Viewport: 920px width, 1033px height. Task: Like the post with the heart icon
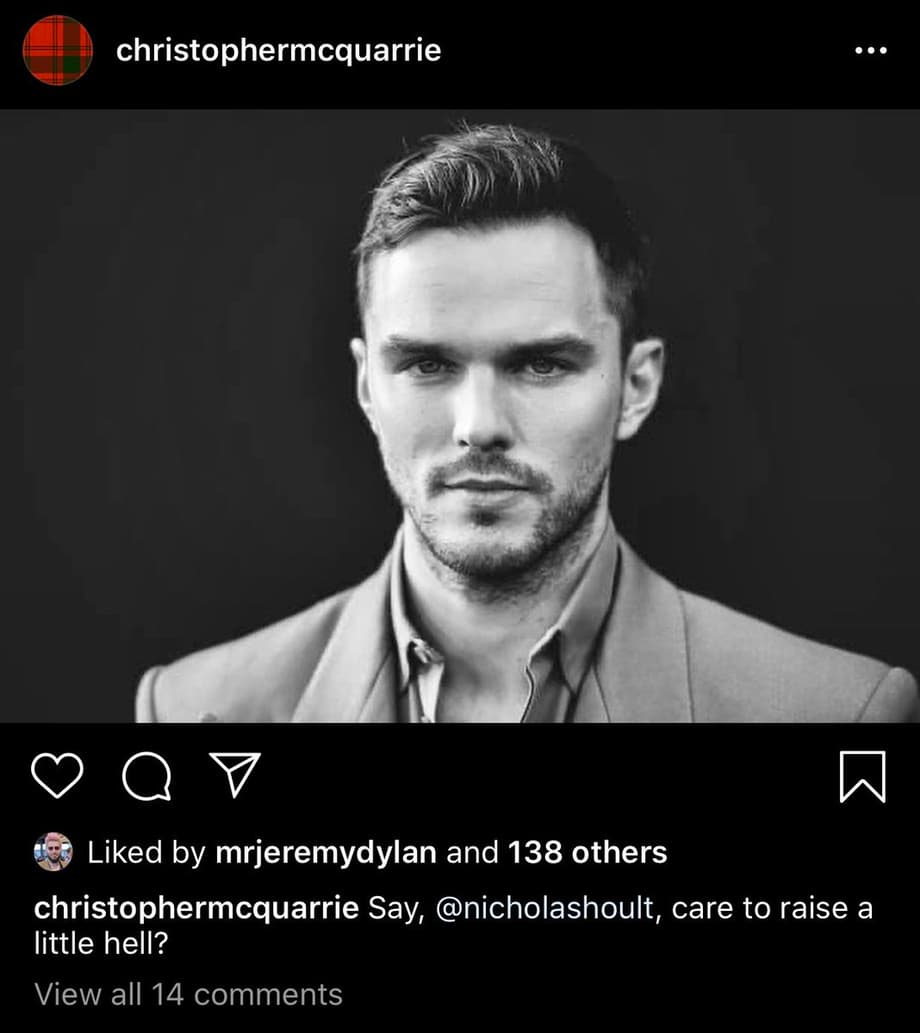pyautogui.click(x=57, y=777)
